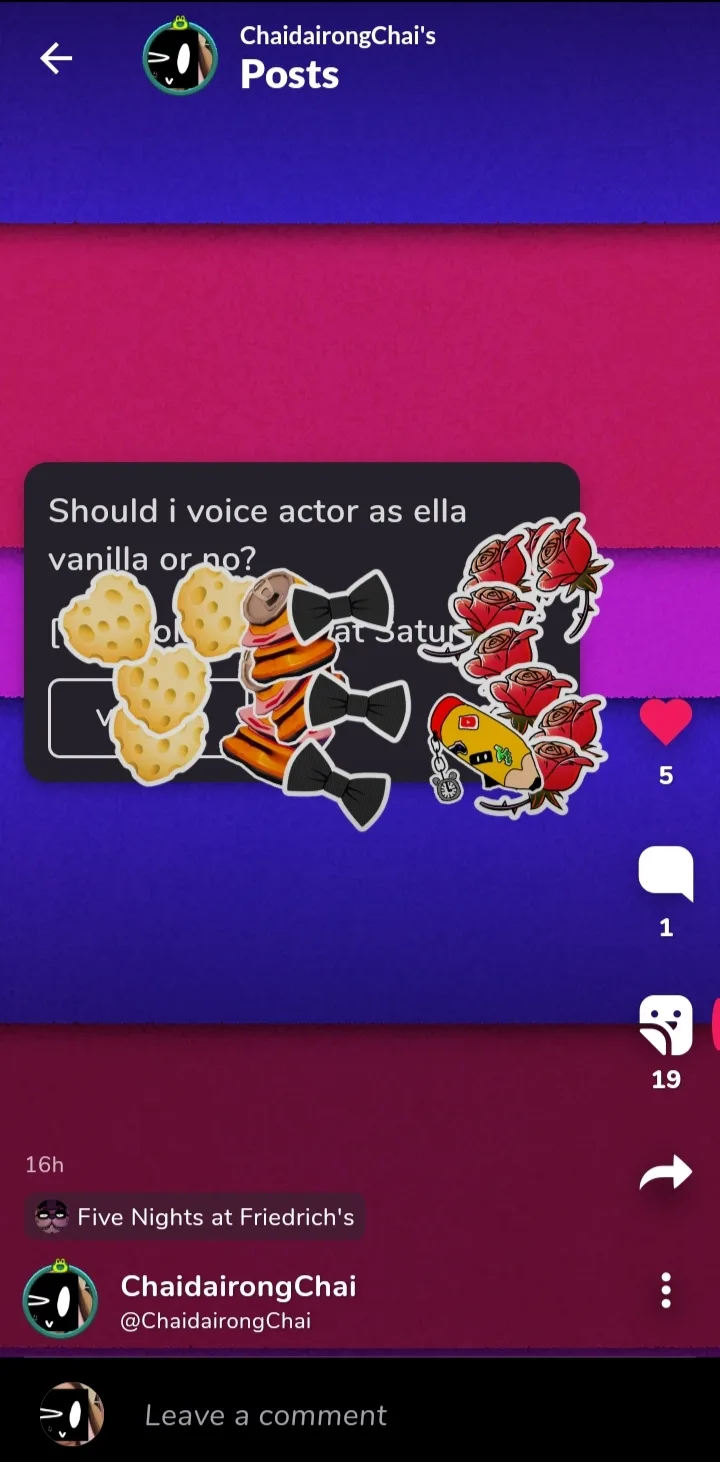Viewport: 720px width, 1462px height.
Task: Open the ChaidairongChai avatar in the header
Action: (x=180, y=59)
